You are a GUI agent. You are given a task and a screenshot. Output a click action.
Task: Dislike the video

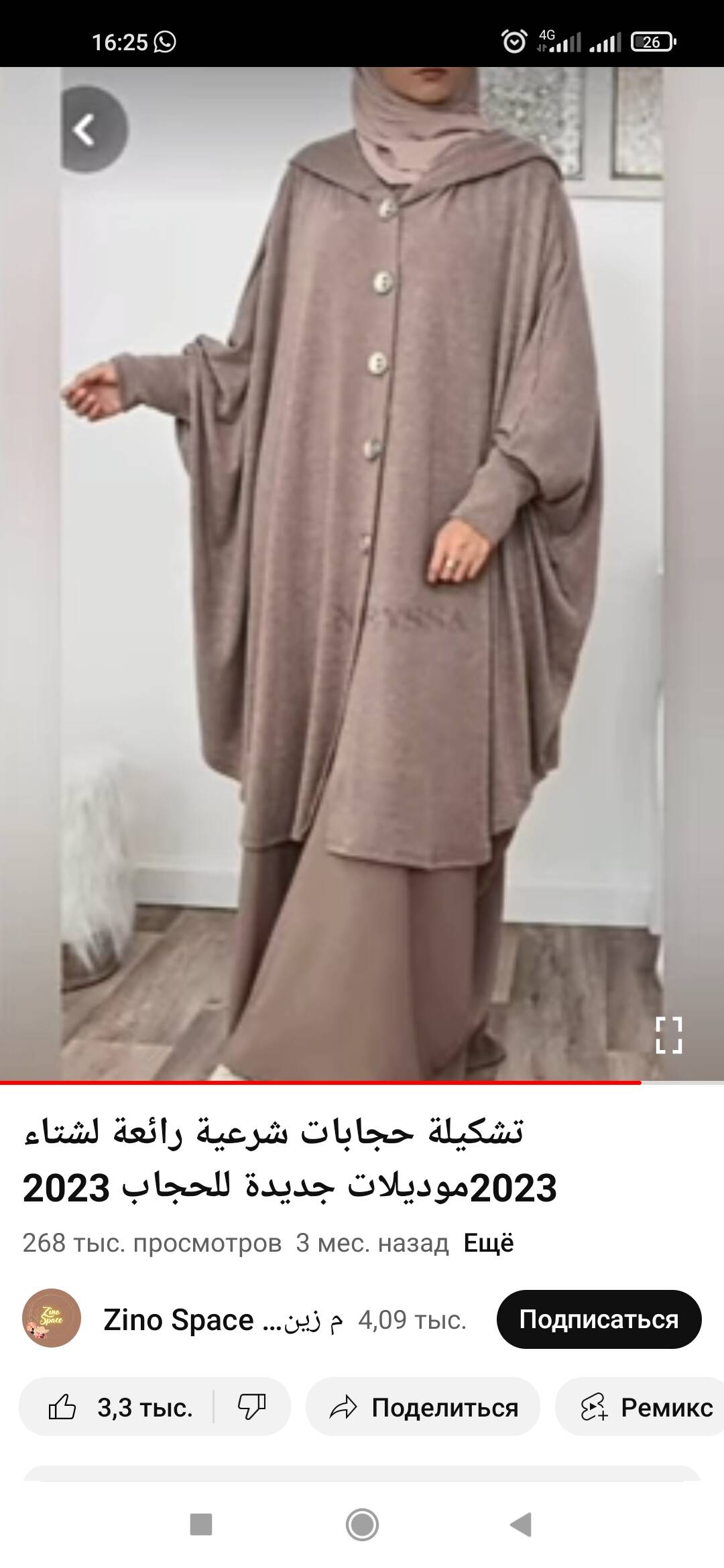click(x=252, y=1408)
